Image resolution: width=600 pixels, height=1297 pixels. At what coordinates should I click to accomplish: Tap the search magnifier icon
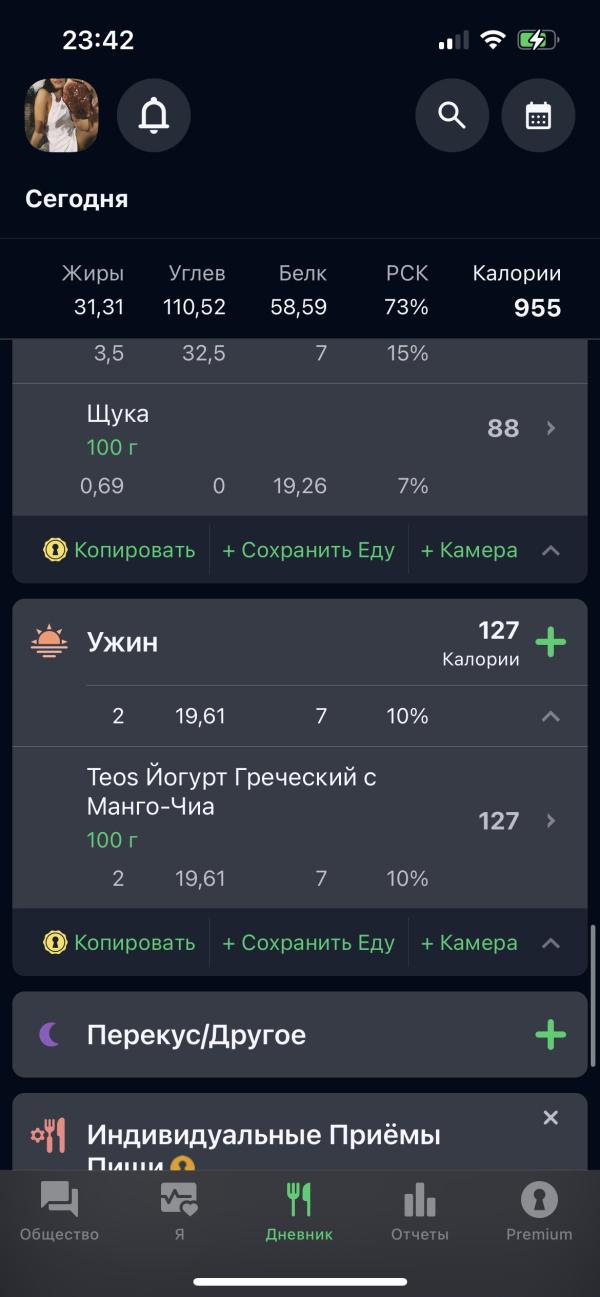452,116
